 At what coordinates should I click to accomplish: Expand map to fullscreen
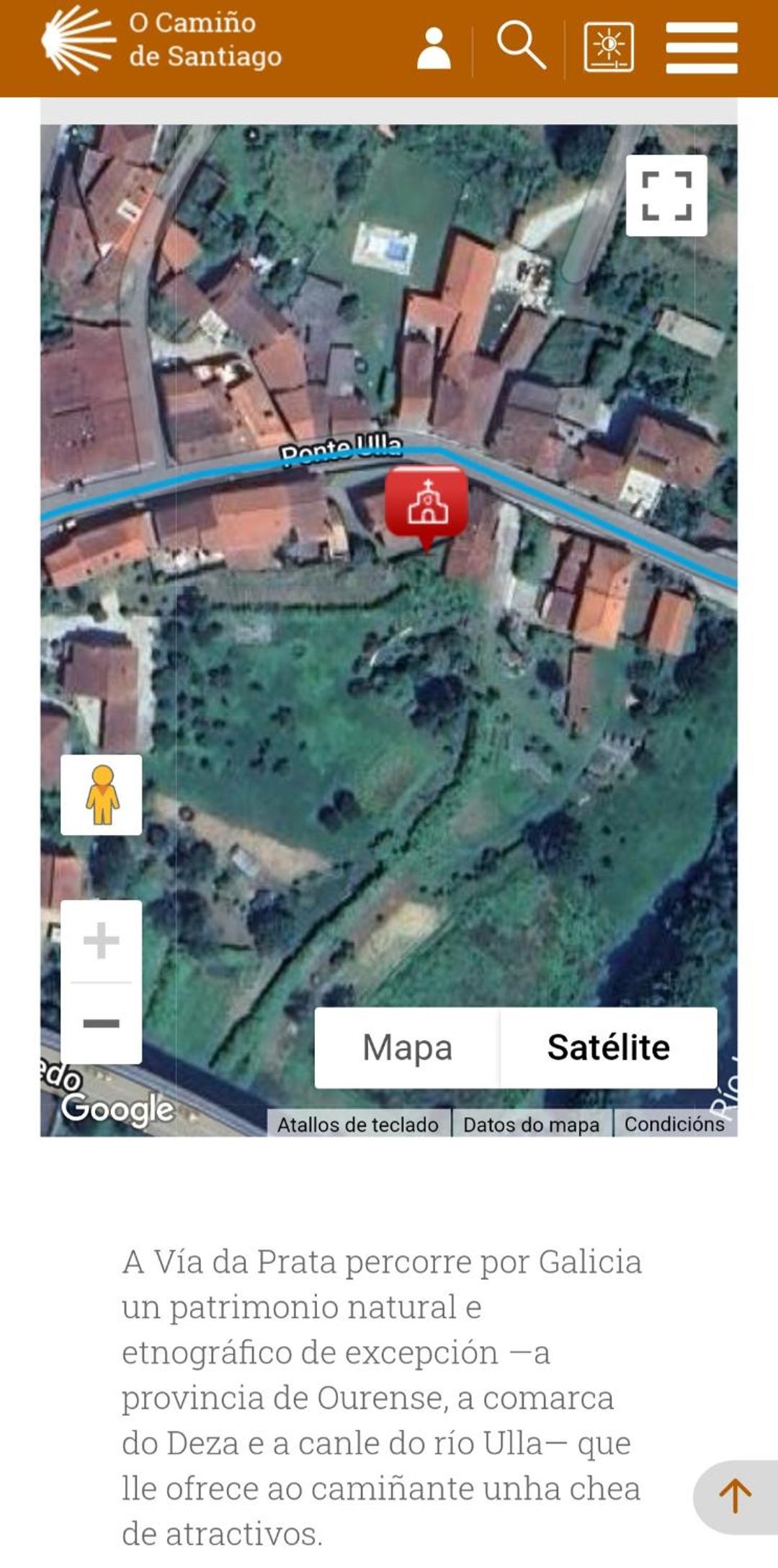pos(666,195)
